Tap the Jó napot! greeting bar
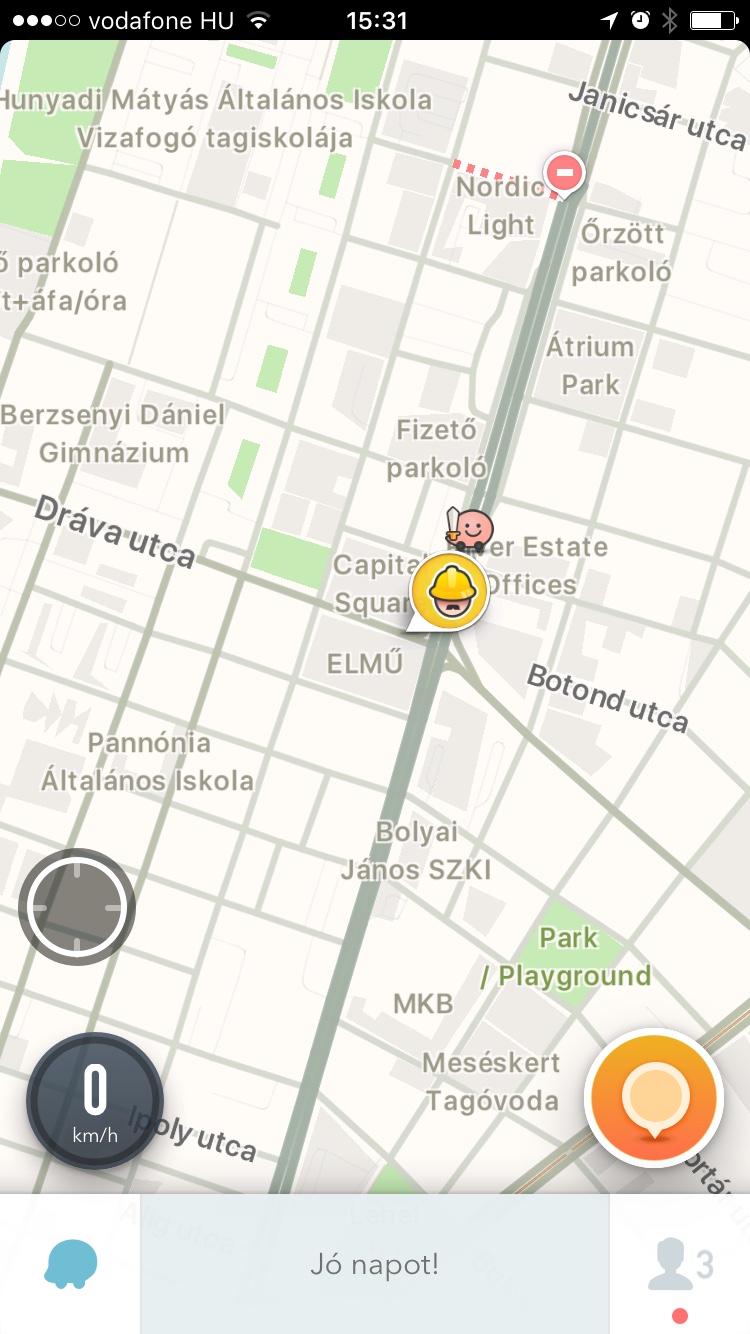Image resolution: width=750 pixels, height=1334 pixels. (x=375, y=1264)
